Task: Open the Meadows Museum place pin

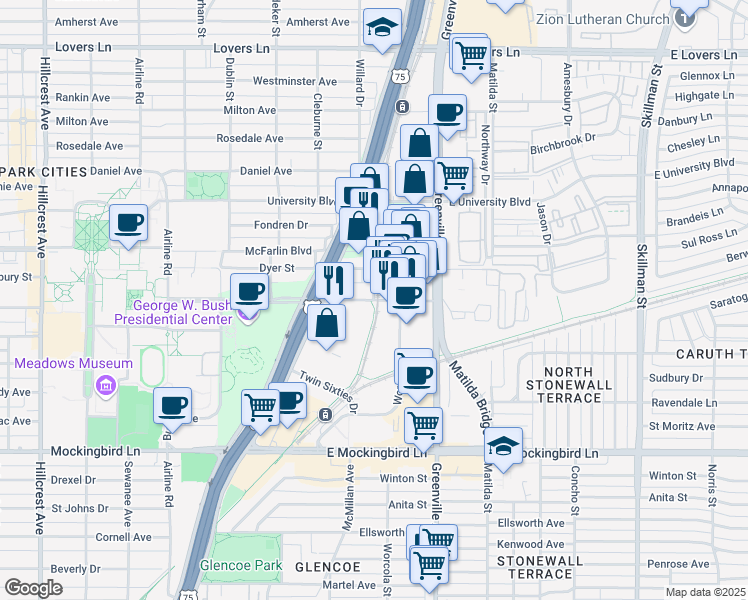Action: (106, 384)
